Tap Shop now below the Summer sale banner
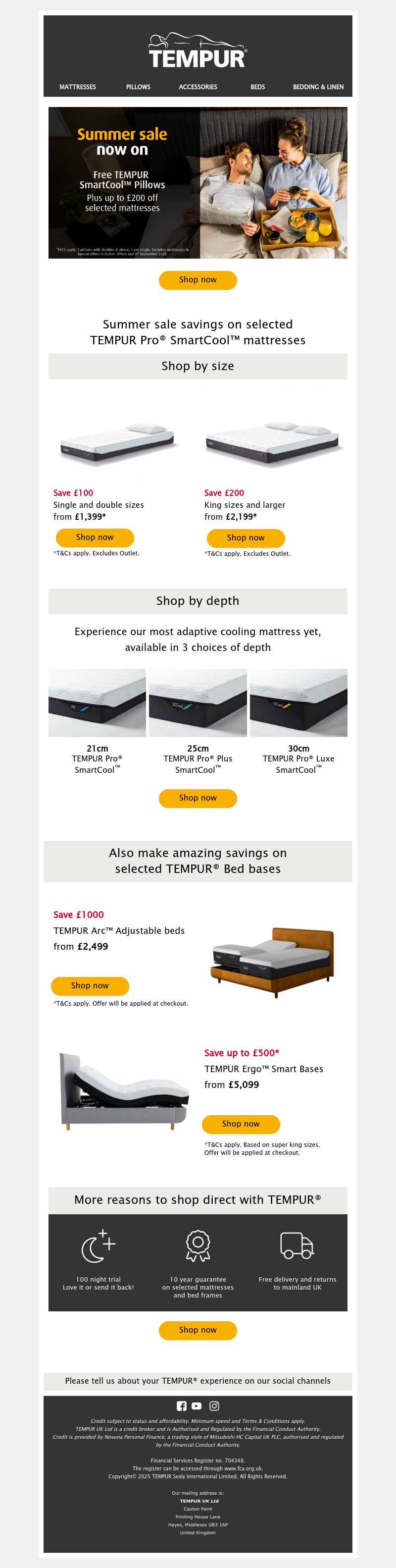This screenshot has height=1568, width=396. (198, 280)
